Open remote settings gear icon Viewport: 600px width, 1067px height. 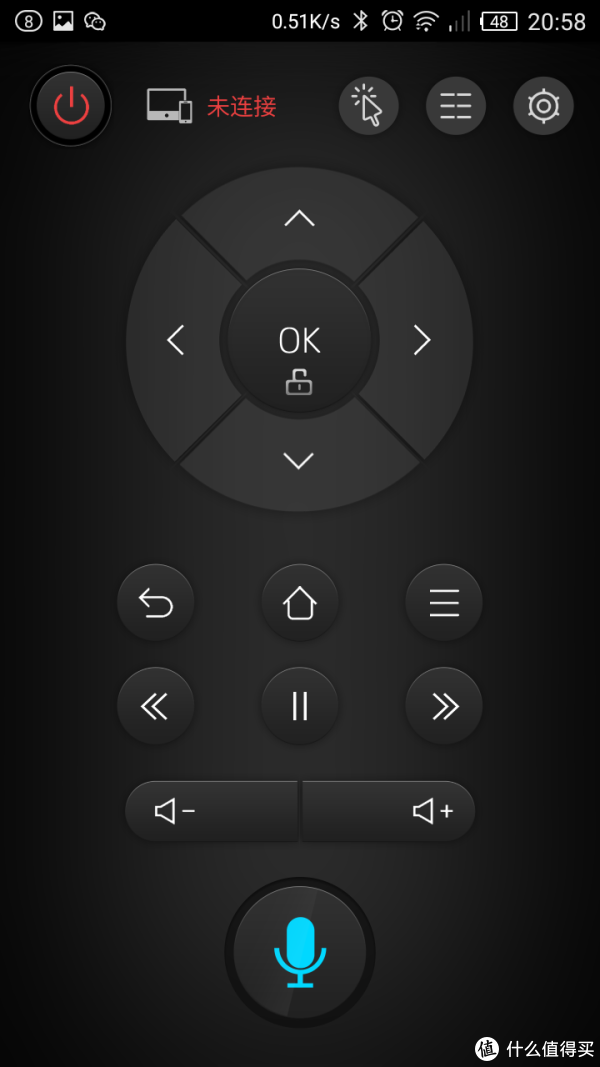(x=543, y=106)
